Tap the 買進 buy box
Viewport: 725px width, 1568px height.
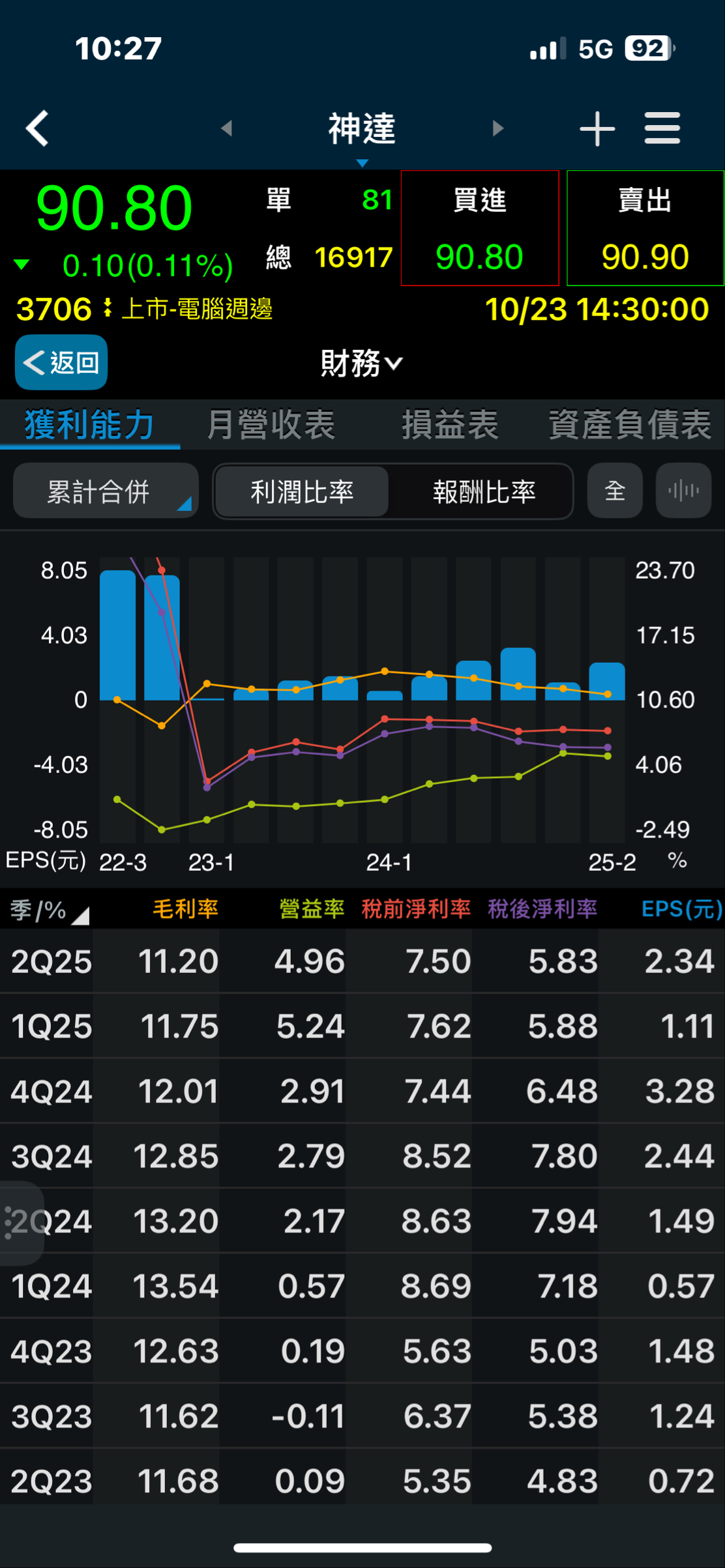pyautogui.click(x=480, y=228)
